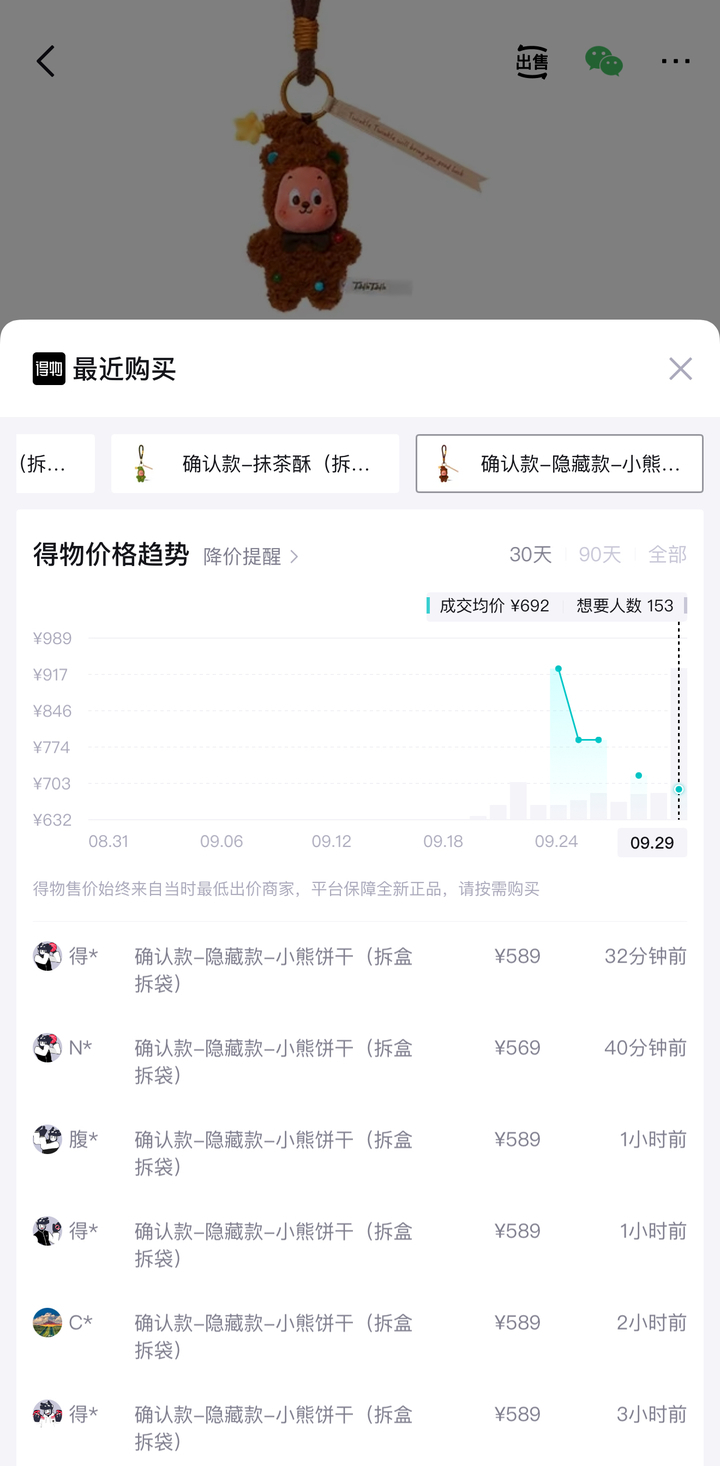Open the three-dot overflow menu
Viewport: 720px width, 1466px height.
click(676, 62)
